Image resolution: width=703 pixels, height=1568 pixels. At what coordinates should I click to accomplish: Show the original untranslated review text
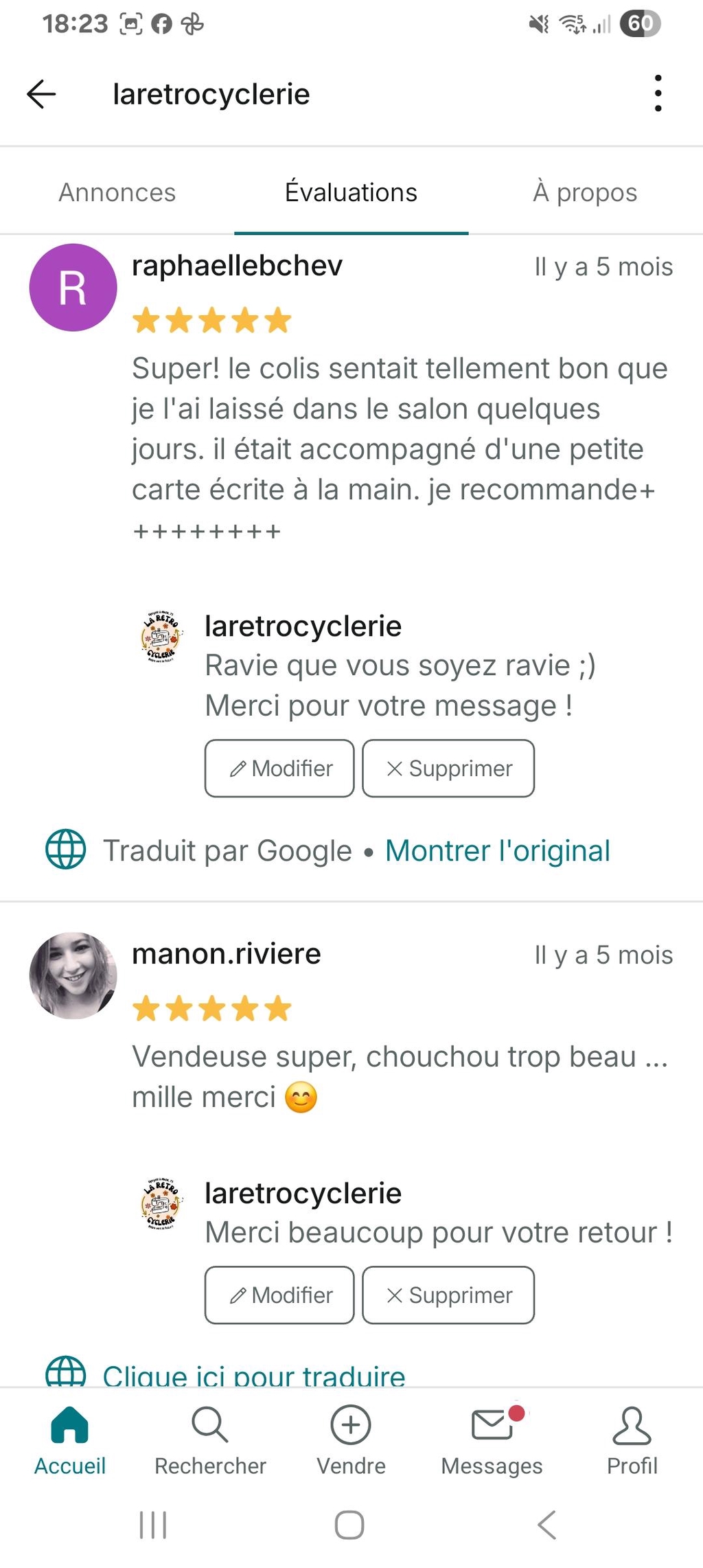coord(497,851)
